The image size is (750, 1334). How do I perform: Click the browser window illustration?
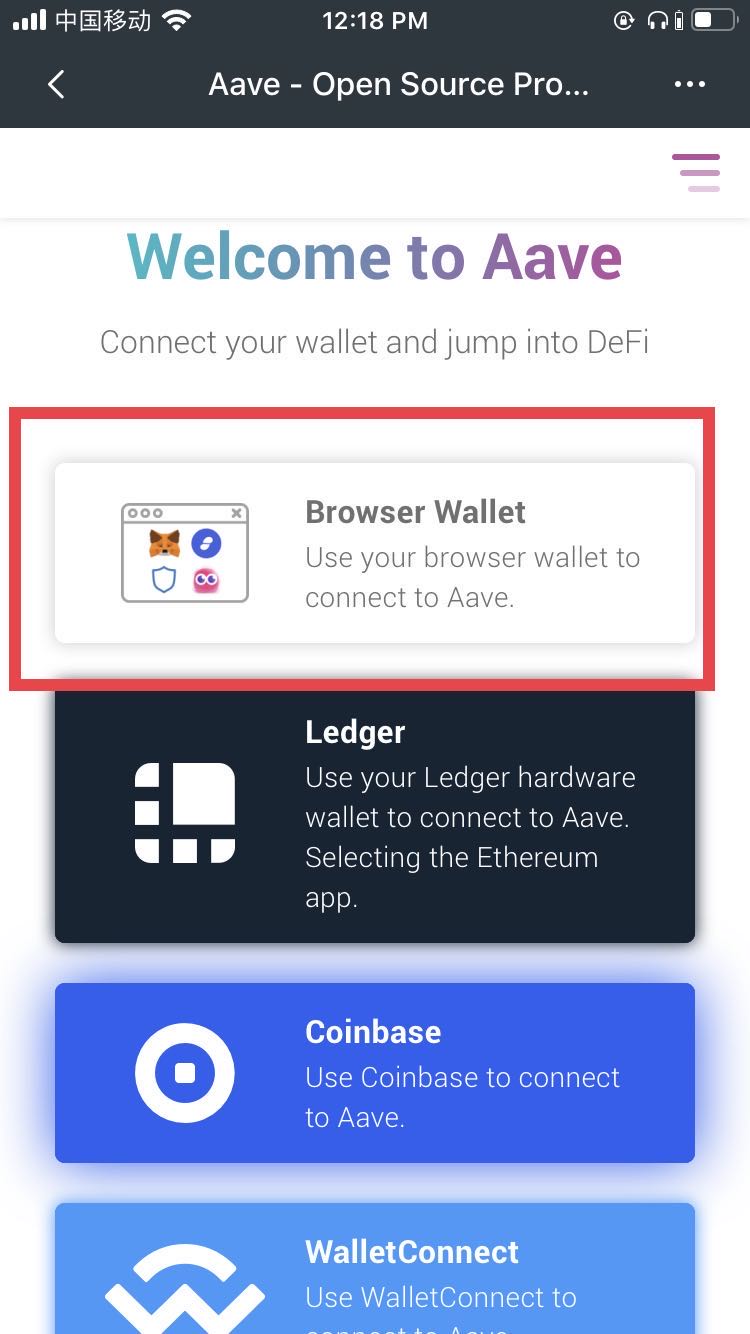point(185,553)
